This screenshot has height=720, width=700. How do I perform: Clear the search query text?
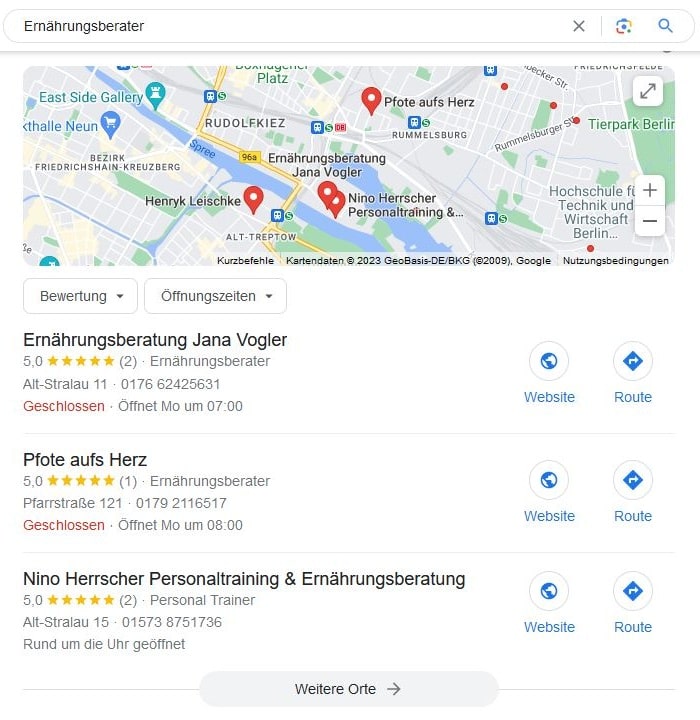click(x=579, y=26)
